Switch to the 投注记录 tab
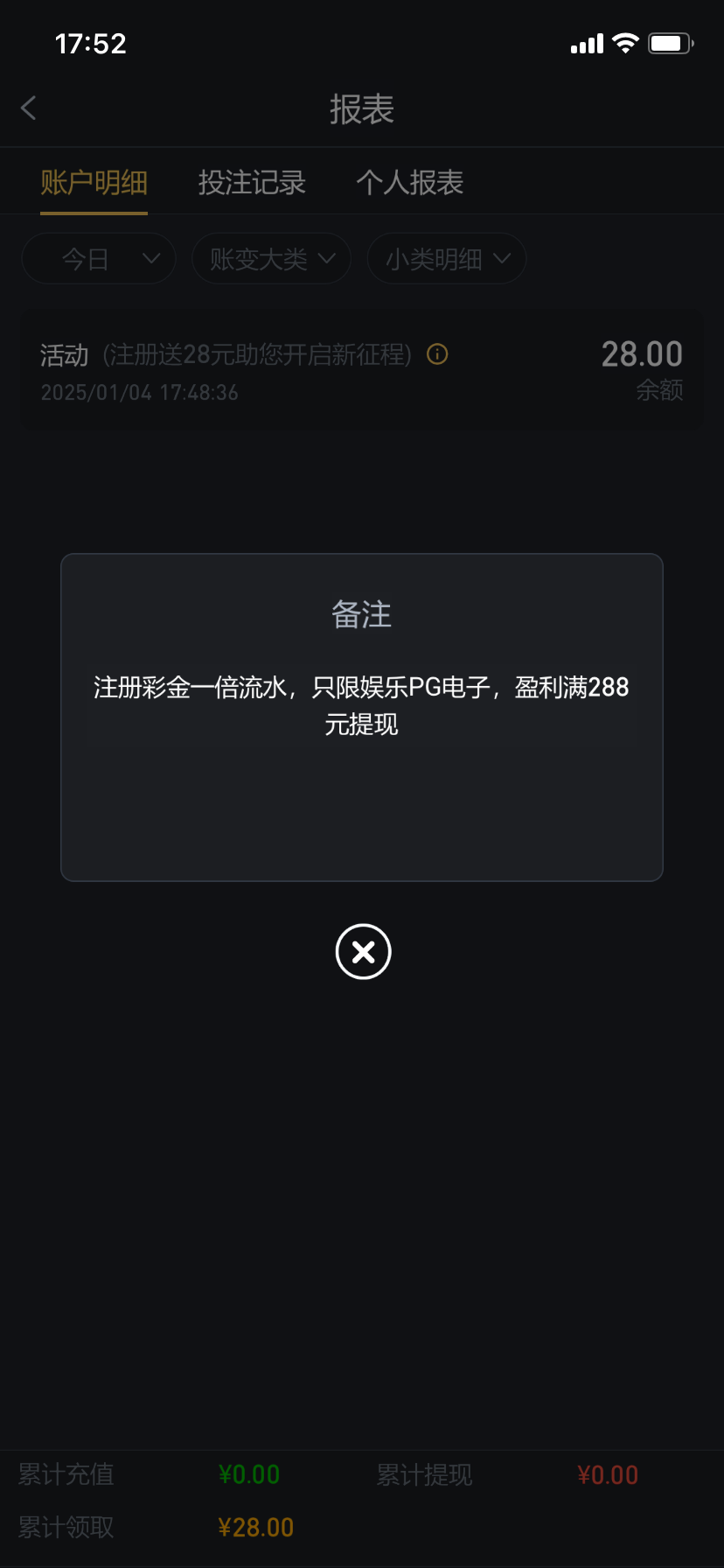 coord(252,183)
